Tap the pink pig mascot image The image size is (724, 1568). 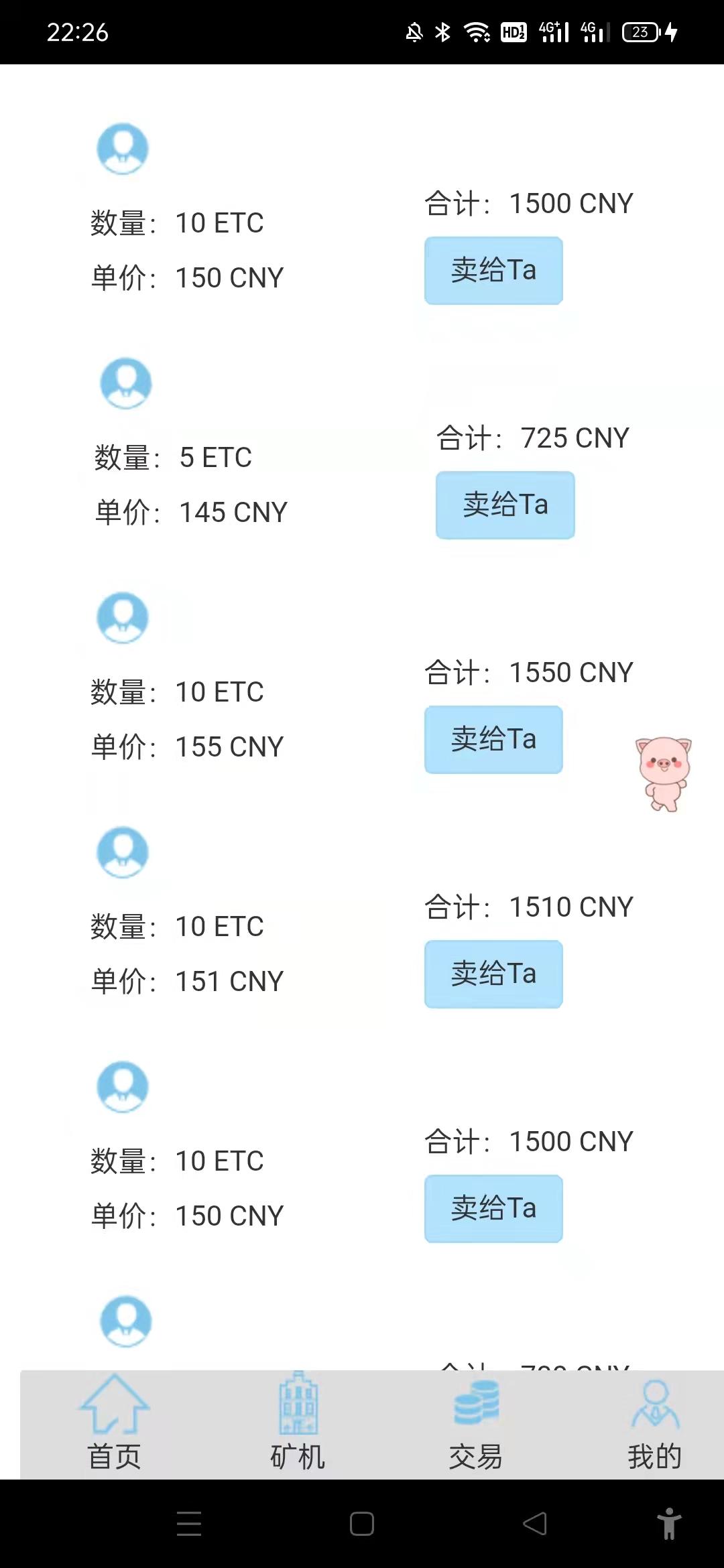666,774
